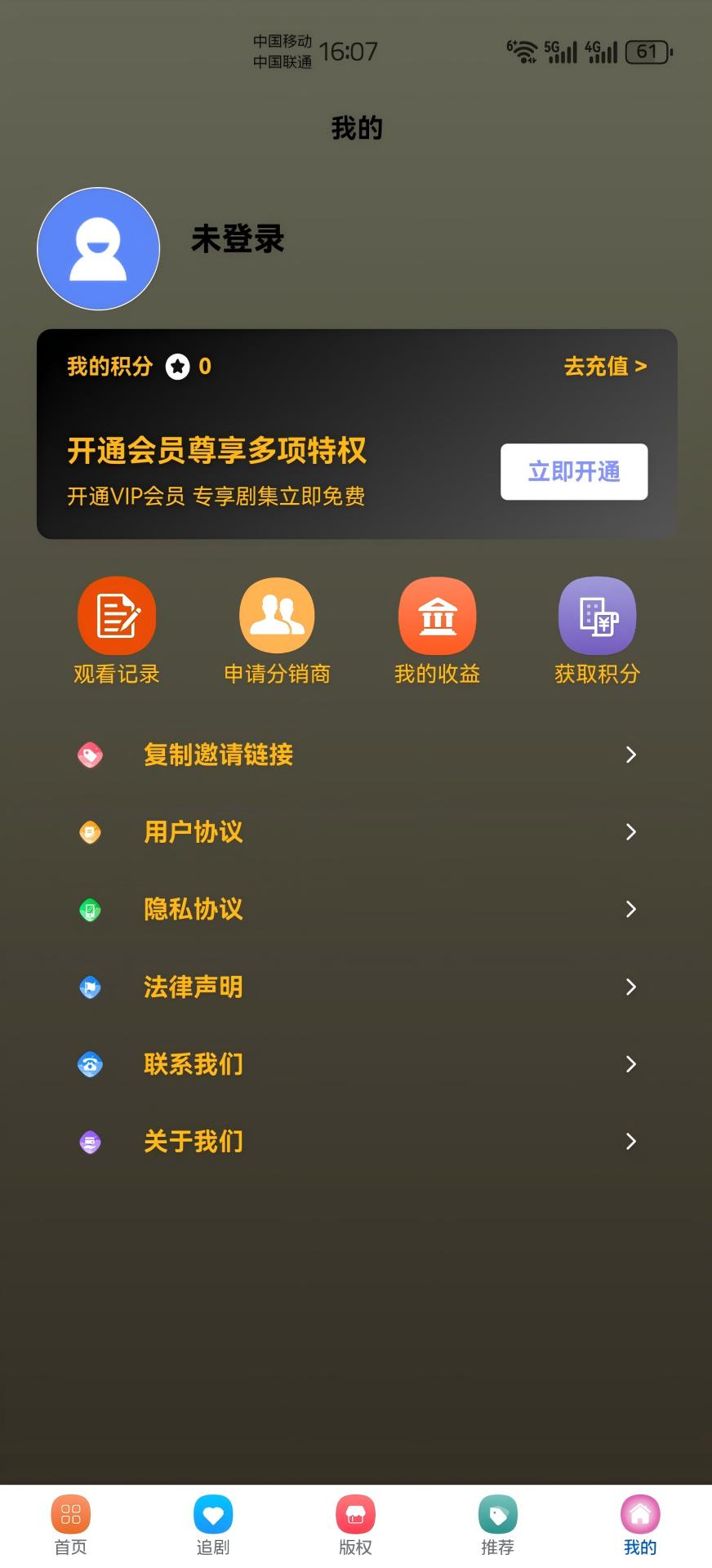Tap the 未登录 login text
Viewport: 712px width, 1568px height.
[x=237, y=240]
